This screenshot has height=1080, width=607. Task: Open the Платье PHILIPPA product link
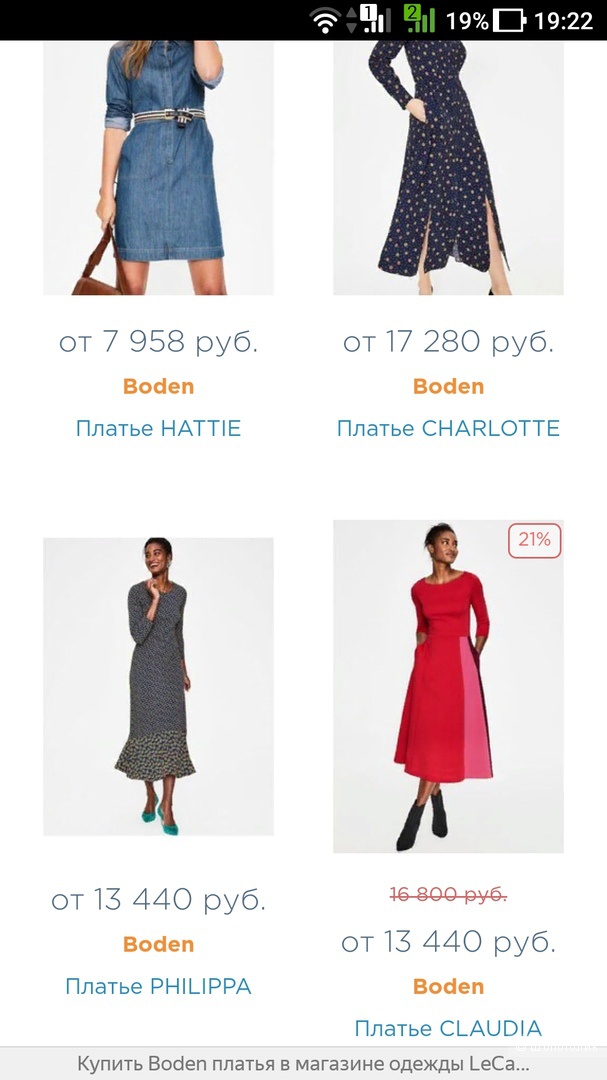click(158, 986)
